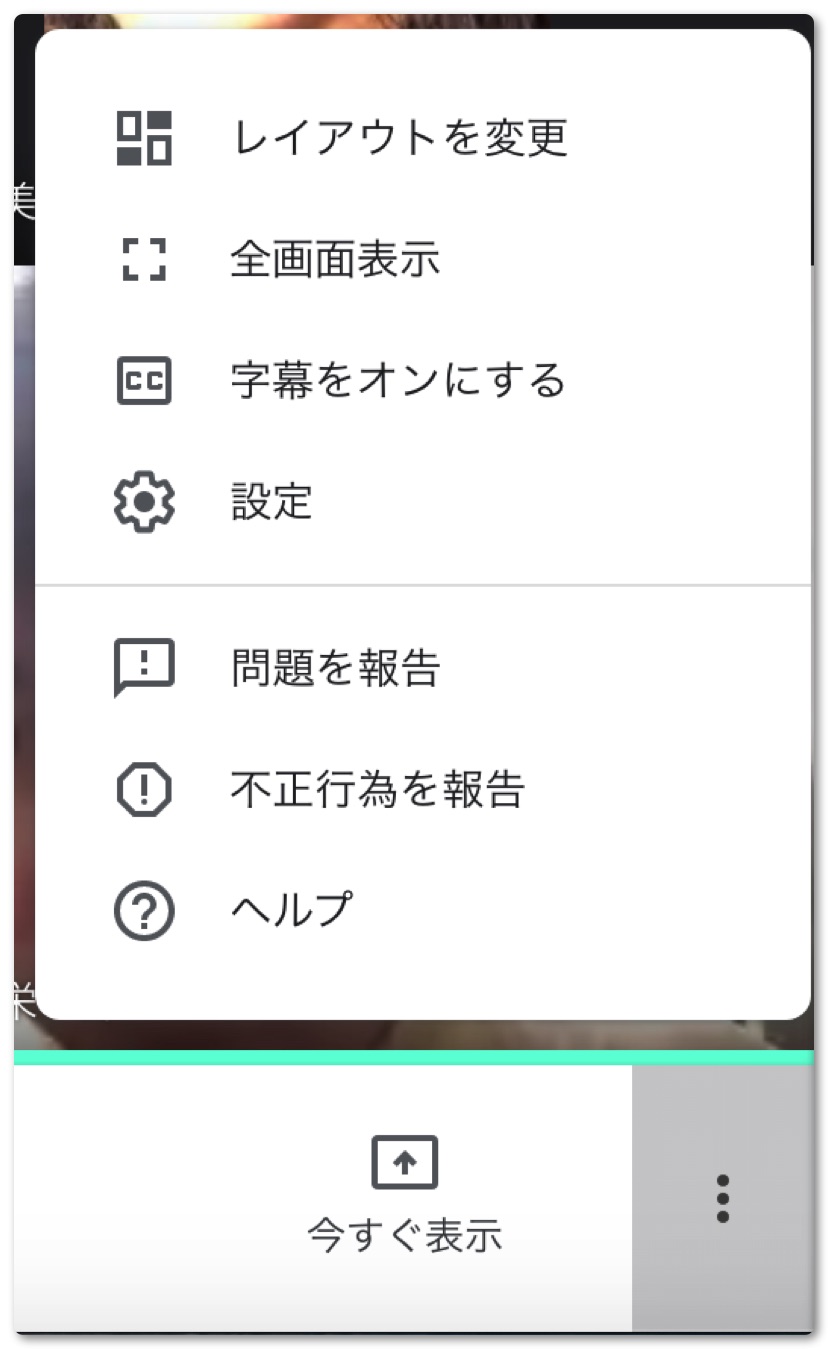The width and height of the screenshot is (828, 1349).
Task: Enter 全画面表示 full screen mode
Action: [335, 260]
